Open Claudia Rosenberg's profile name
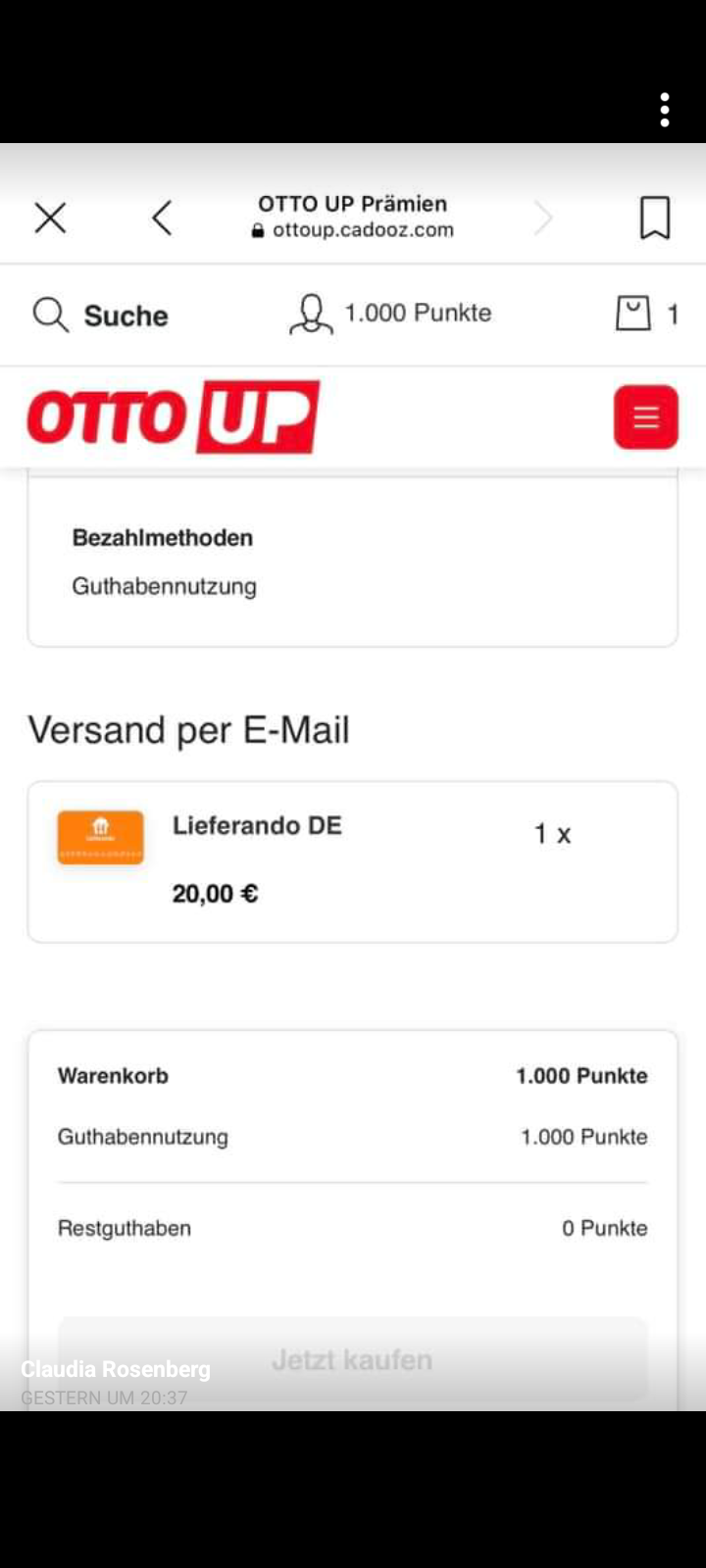This screenshot has height=1568, width=706. (116, 1369)
